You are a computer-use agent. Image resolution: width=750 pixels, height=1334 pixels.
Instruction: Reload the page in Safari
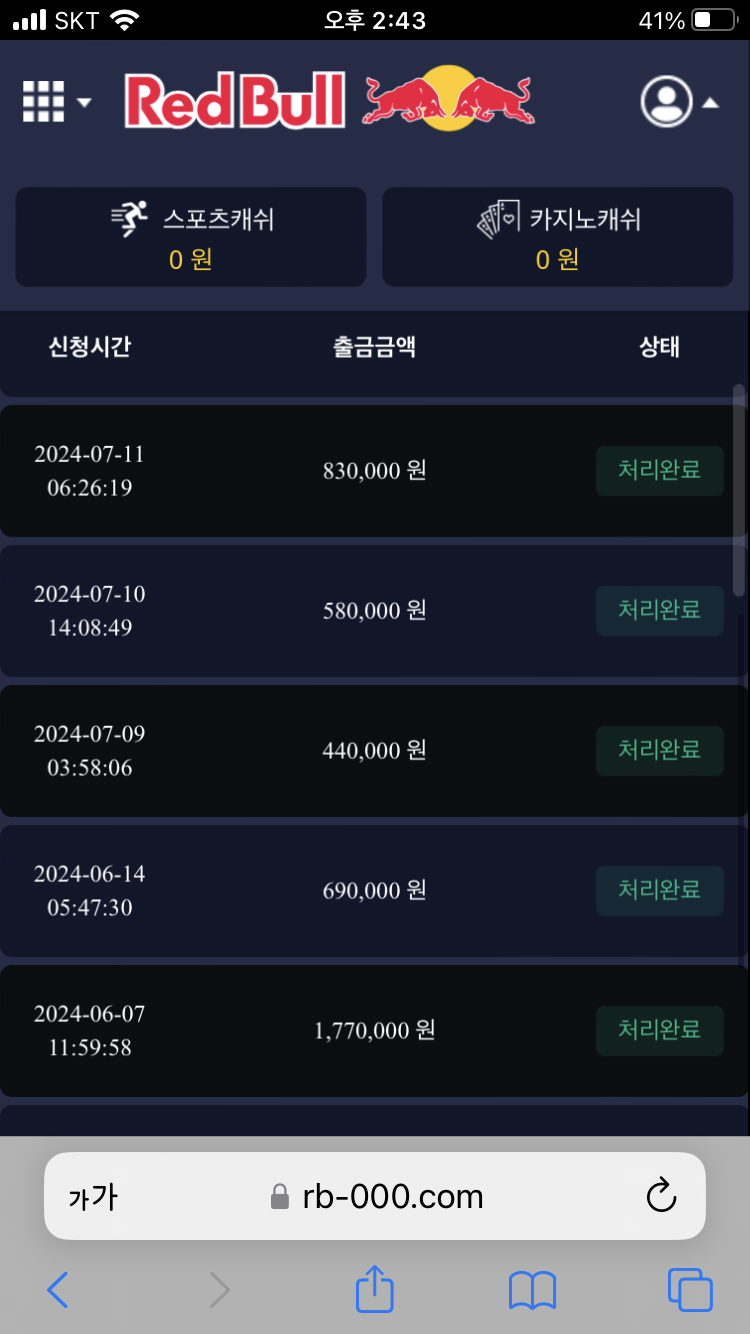[x=661, y=1196]
